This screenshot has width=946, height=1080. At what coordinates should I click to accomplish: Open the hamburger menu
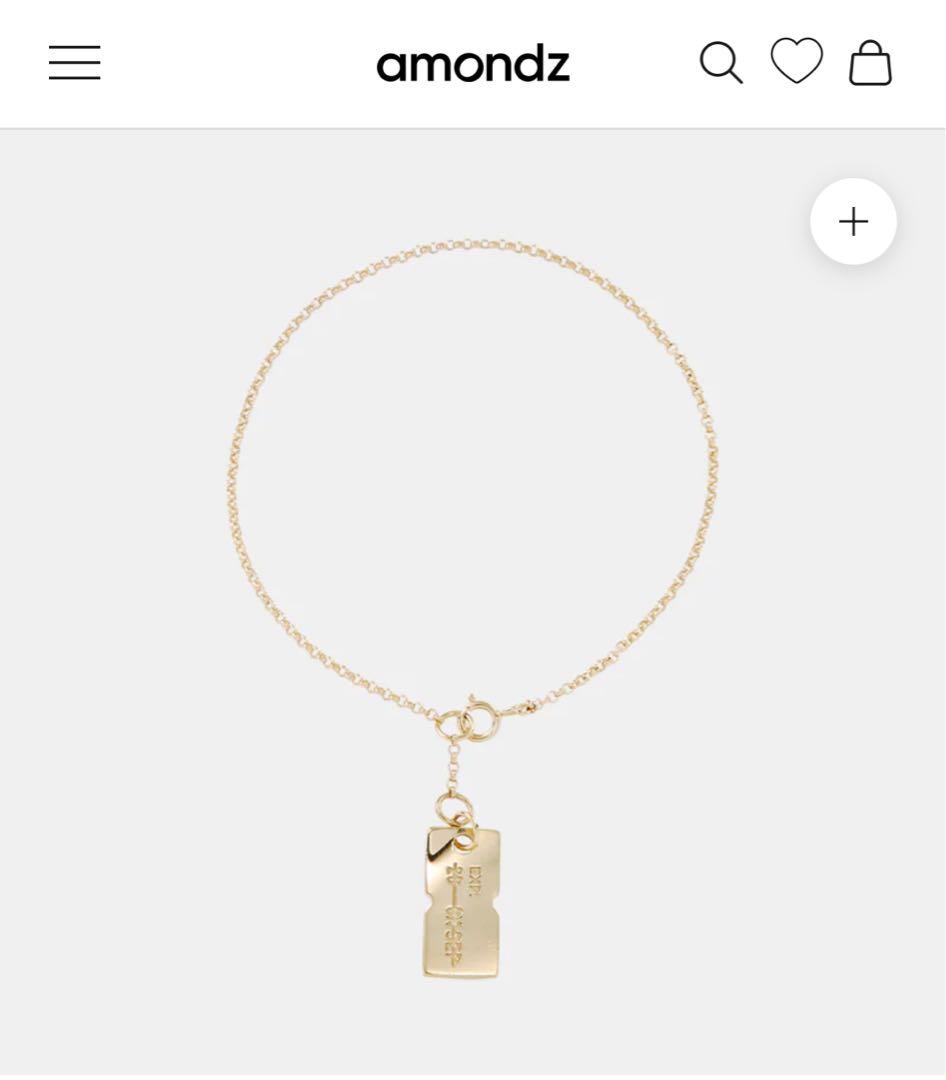pyautogui.click(x=75, y=63)
